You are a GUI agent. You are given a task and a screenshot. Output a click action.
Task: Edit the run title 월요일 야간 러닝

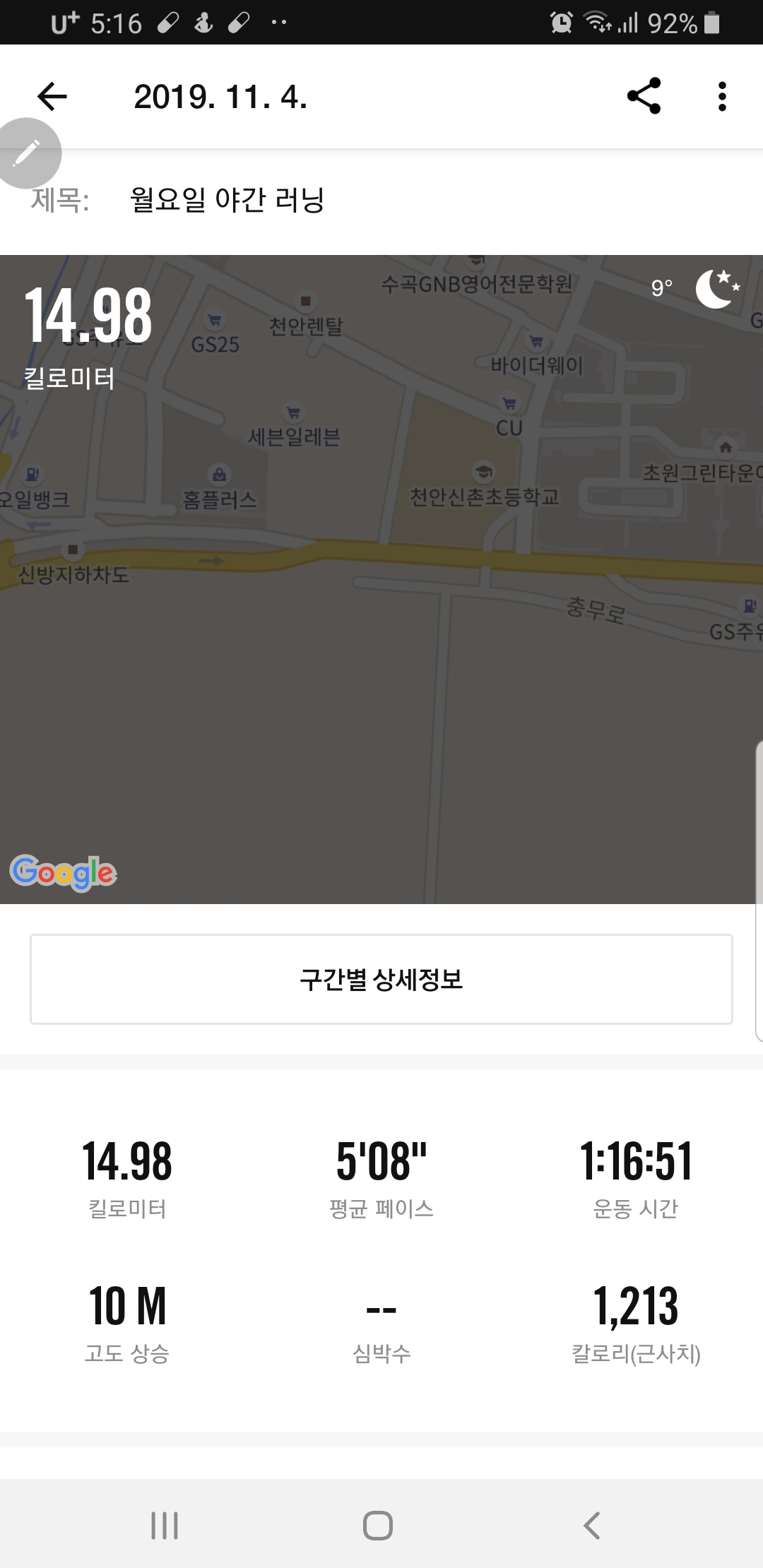click(227, 199)
